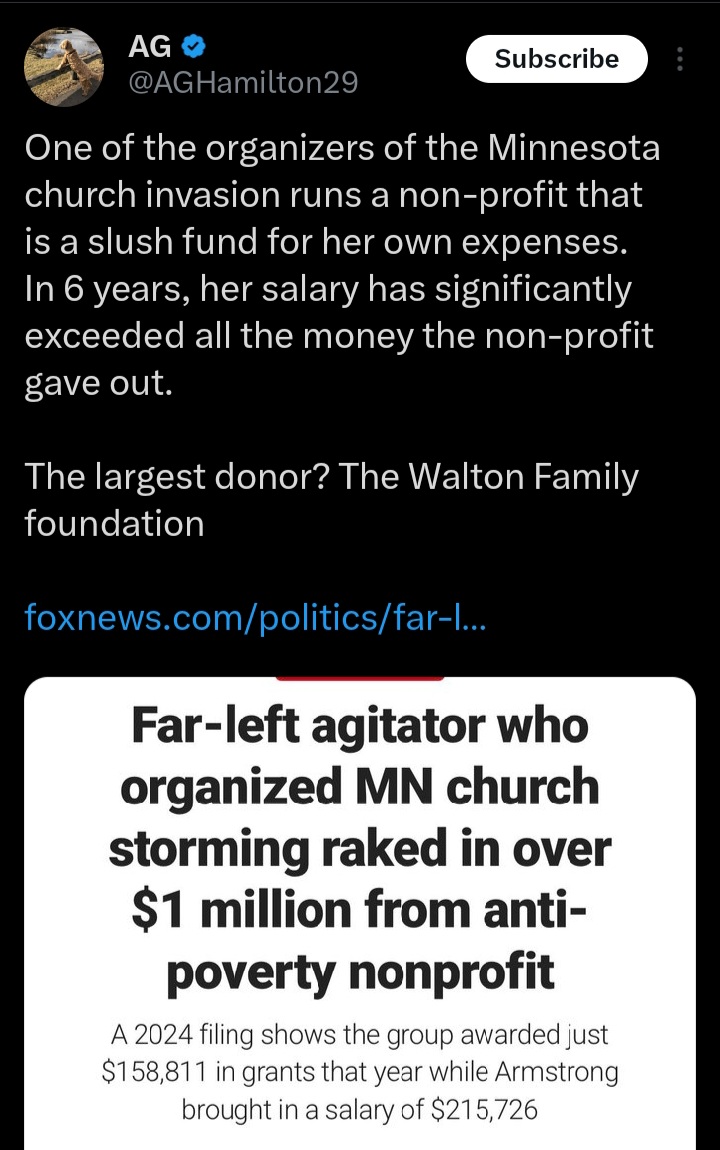Open the post's overflow menu
Image resolution: width=720 pixels, height=1150 pixels.
[680, 60]
